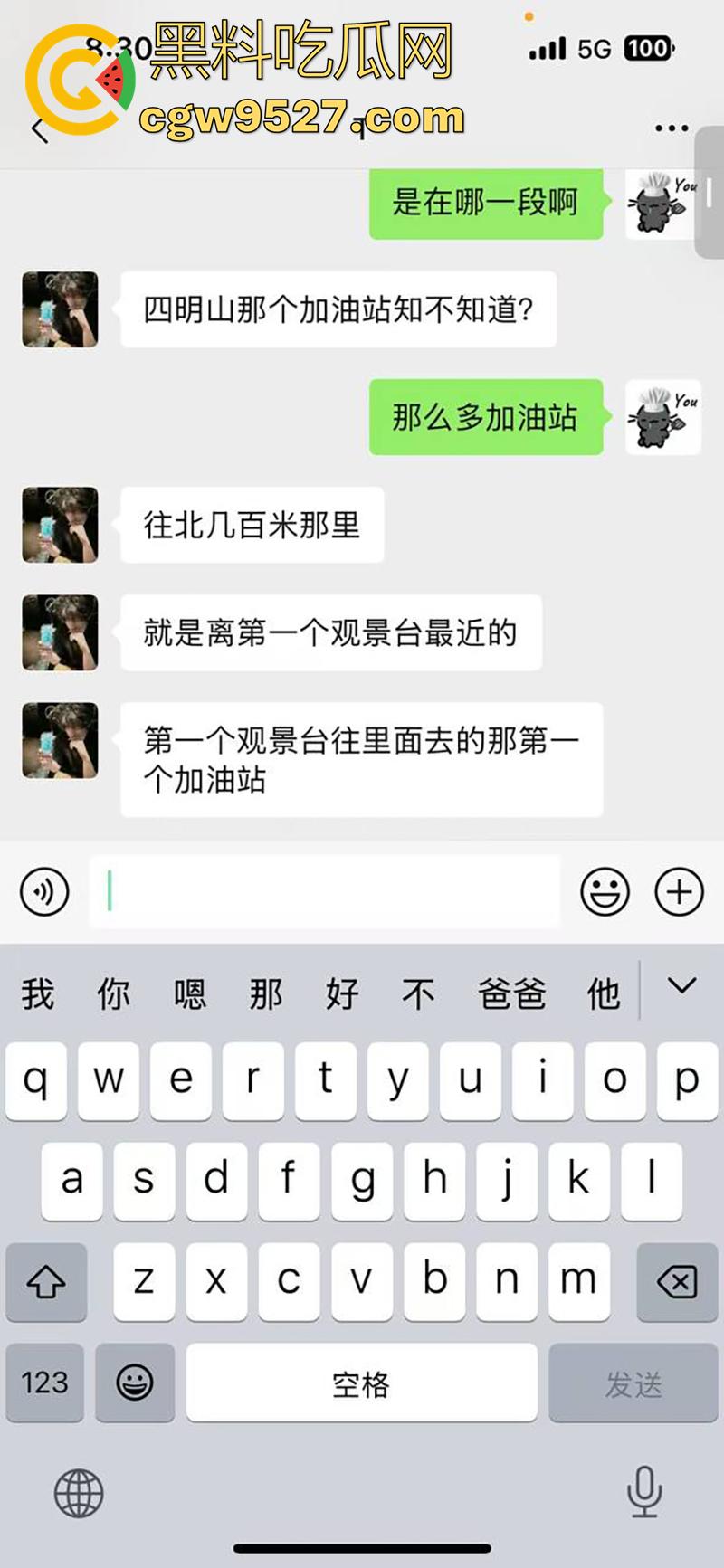The height and width of the screenshot is (1568, 724).
Task: Tap the 发送 send key
Action: point(633,1383)
